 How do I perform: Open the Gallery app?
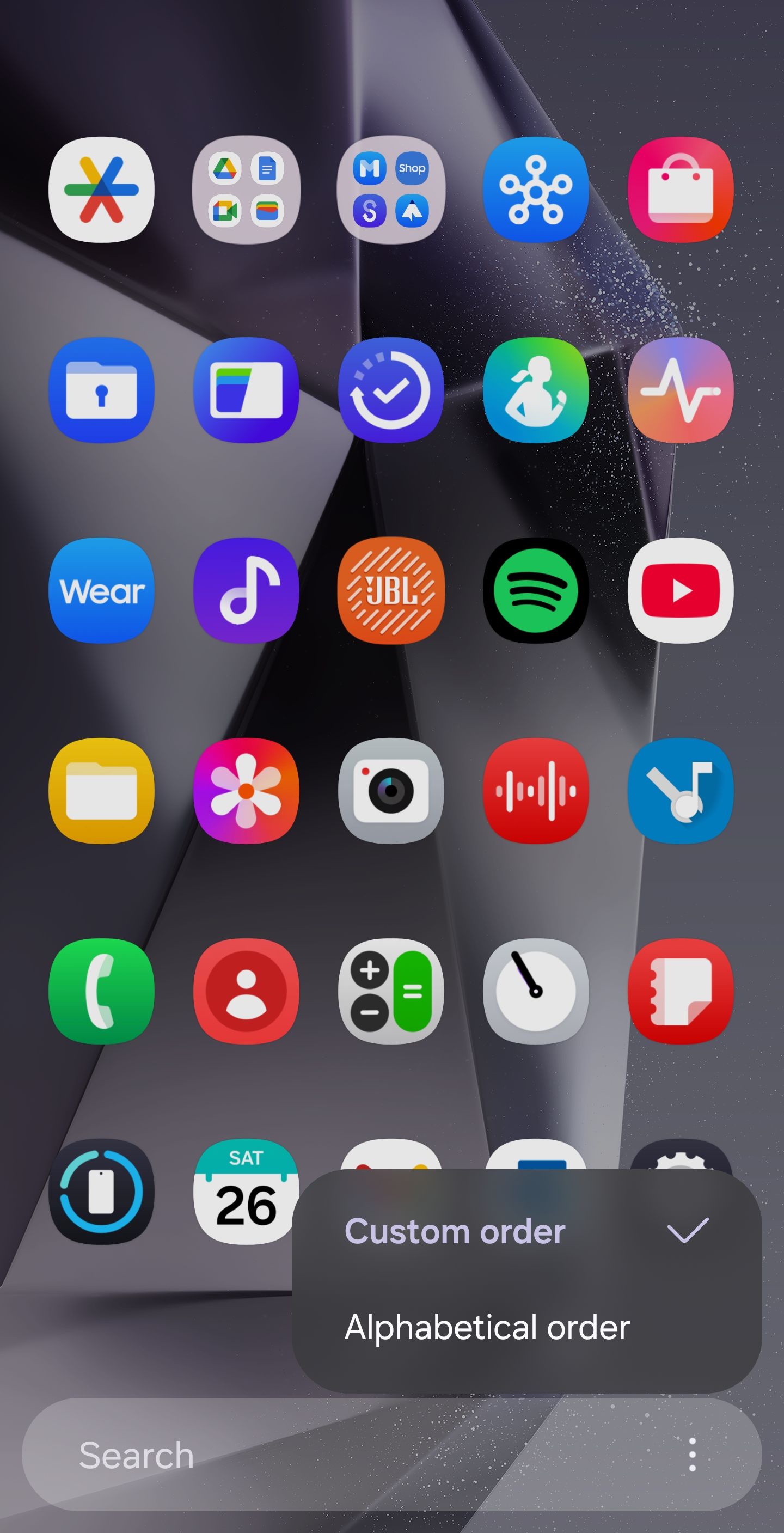247,791
